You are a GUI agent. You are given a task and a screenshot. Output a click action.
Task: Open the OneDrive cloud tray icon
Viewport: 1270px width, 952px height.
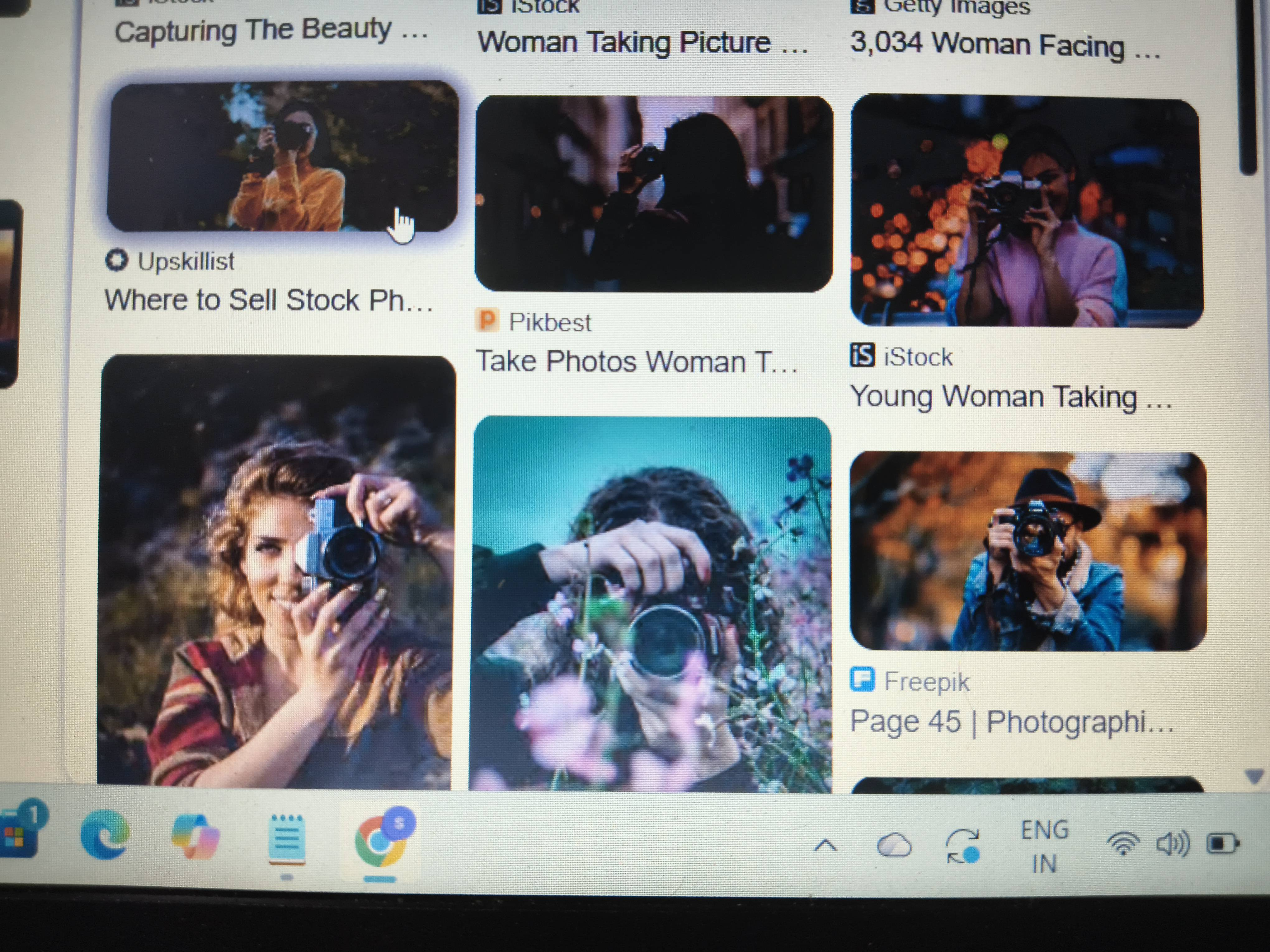pos(893,845)
